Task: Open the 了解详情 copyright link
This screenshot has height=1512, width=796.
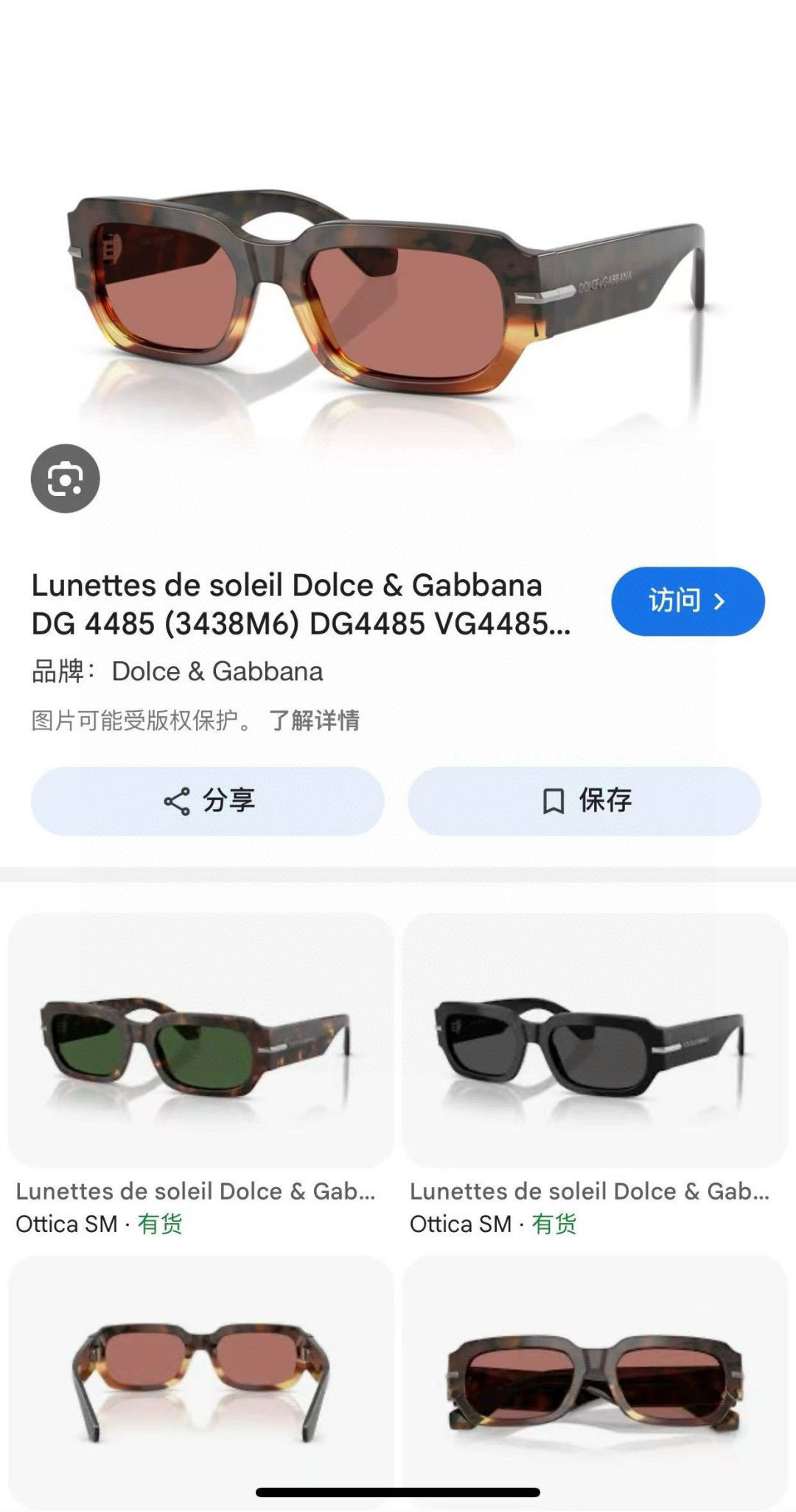Action: [314, 720]
